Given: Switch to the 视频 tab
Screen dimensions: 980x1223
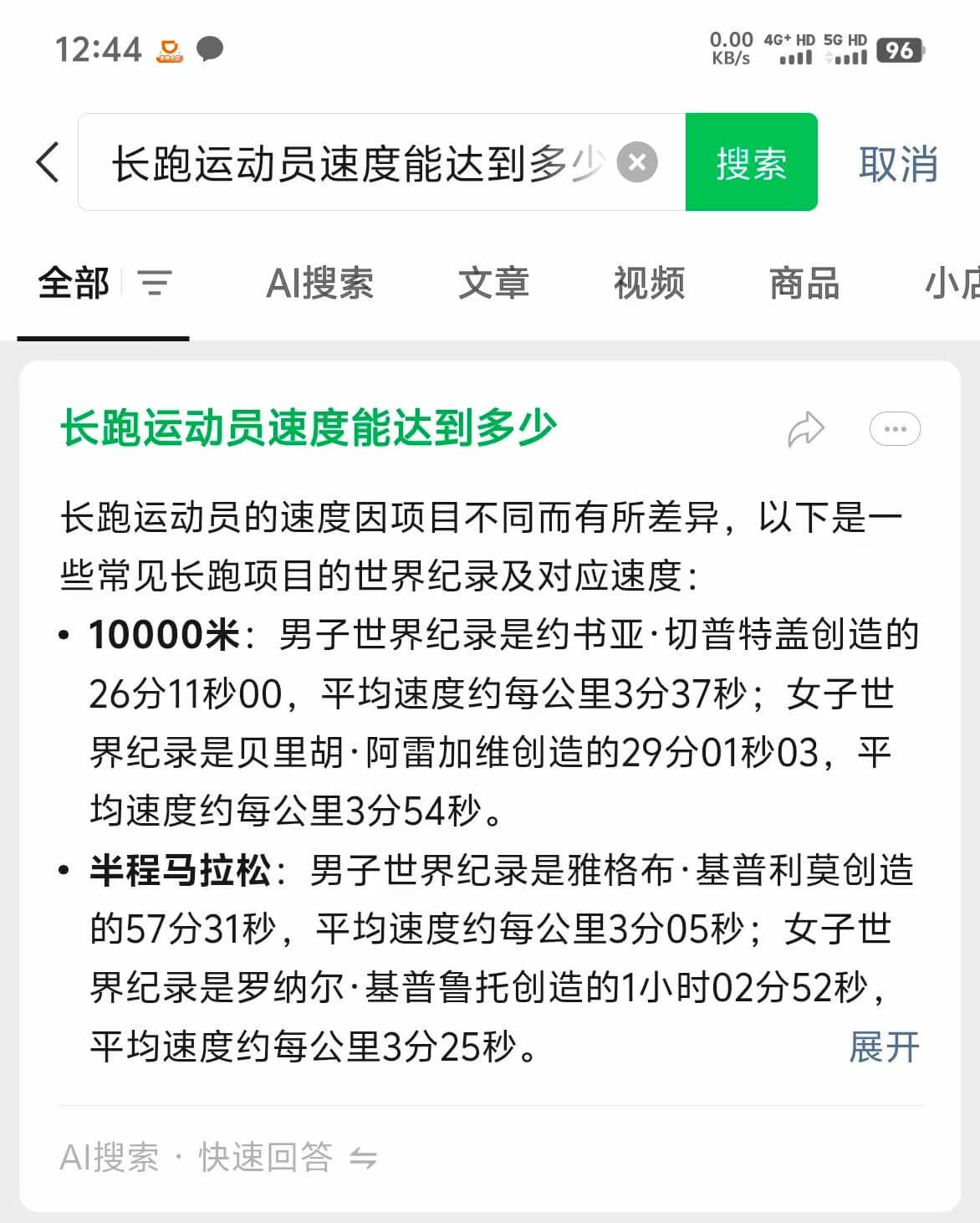Looking at the screenshot, I should 649,283.
